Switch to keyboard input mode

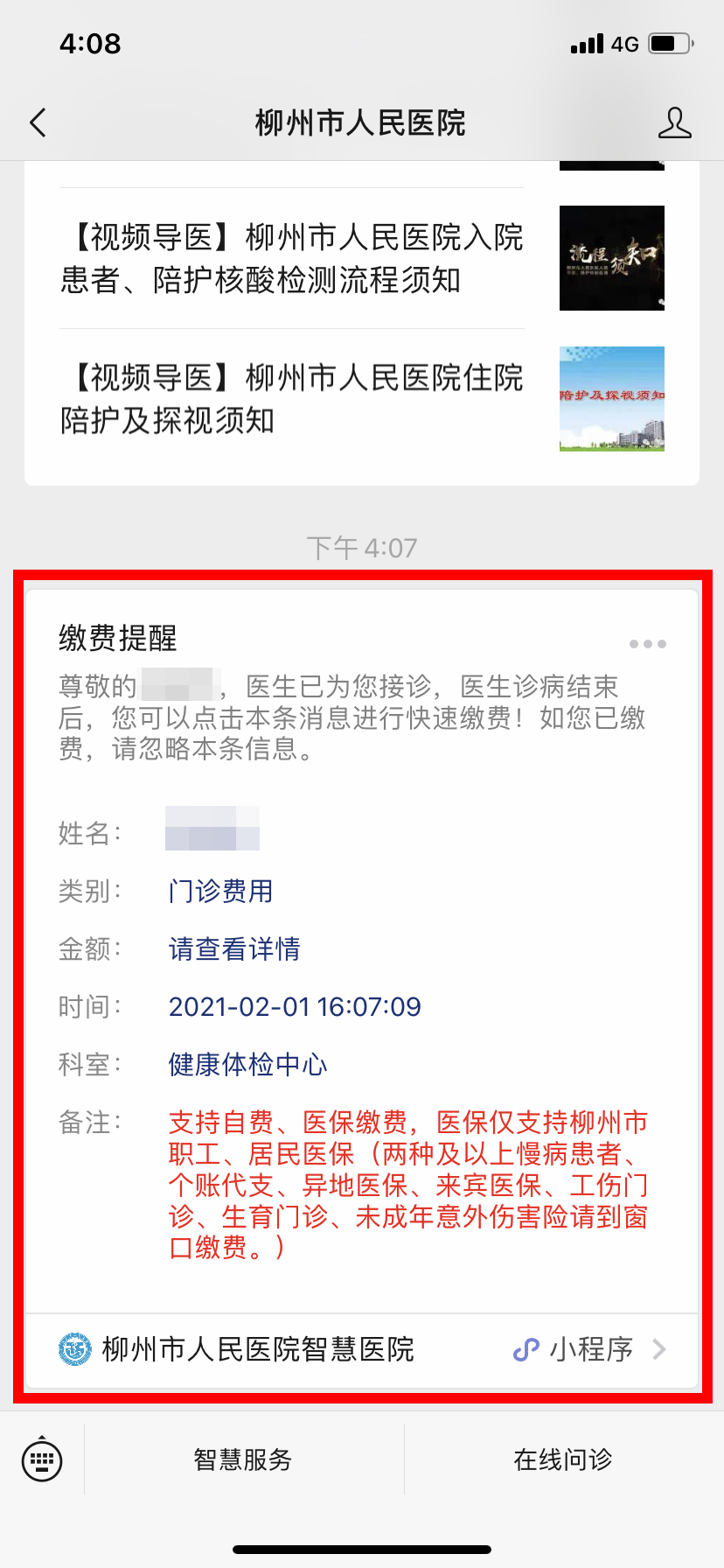[42, 1459]
